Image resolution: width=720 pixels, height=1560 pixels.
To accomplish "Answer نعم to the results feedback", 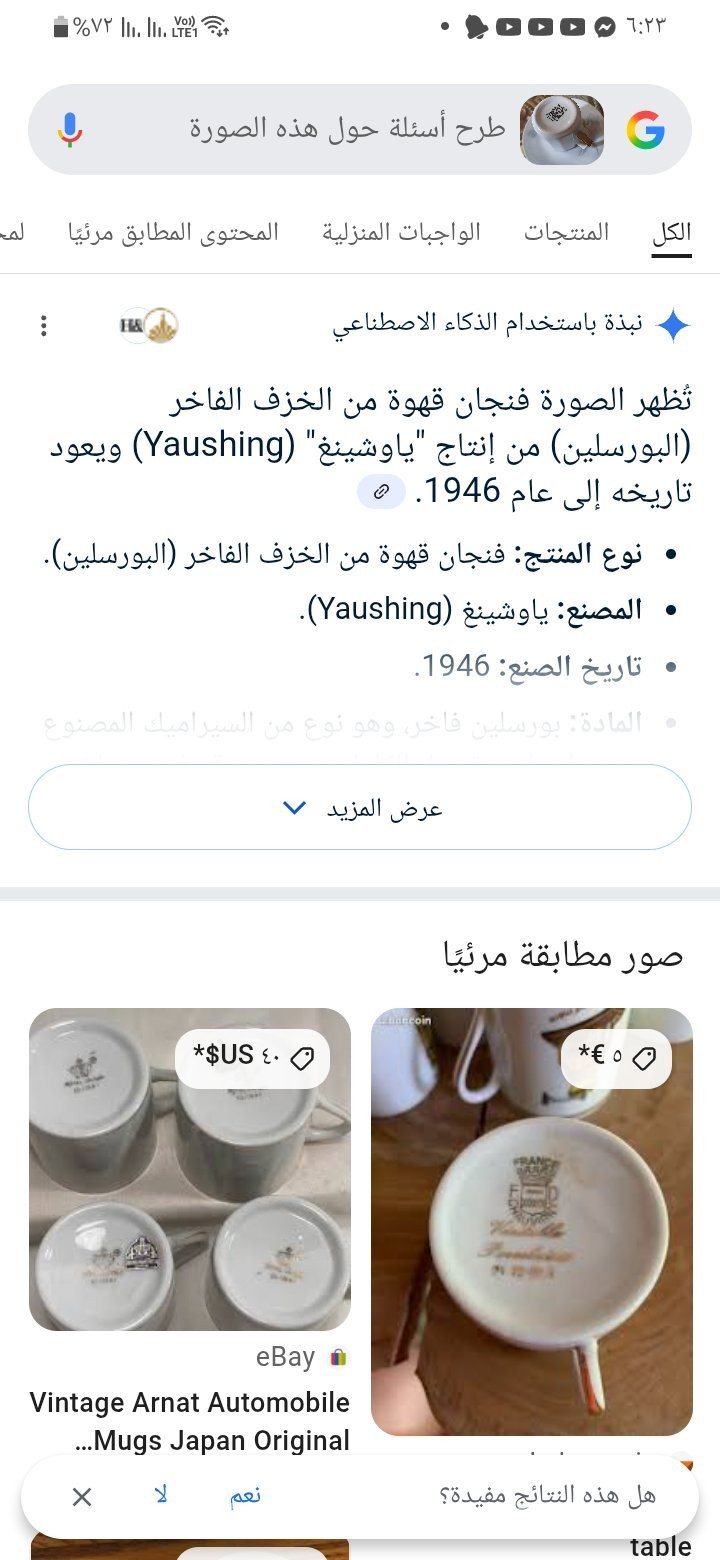I will pyautogui.click(x=245, y=1496).
